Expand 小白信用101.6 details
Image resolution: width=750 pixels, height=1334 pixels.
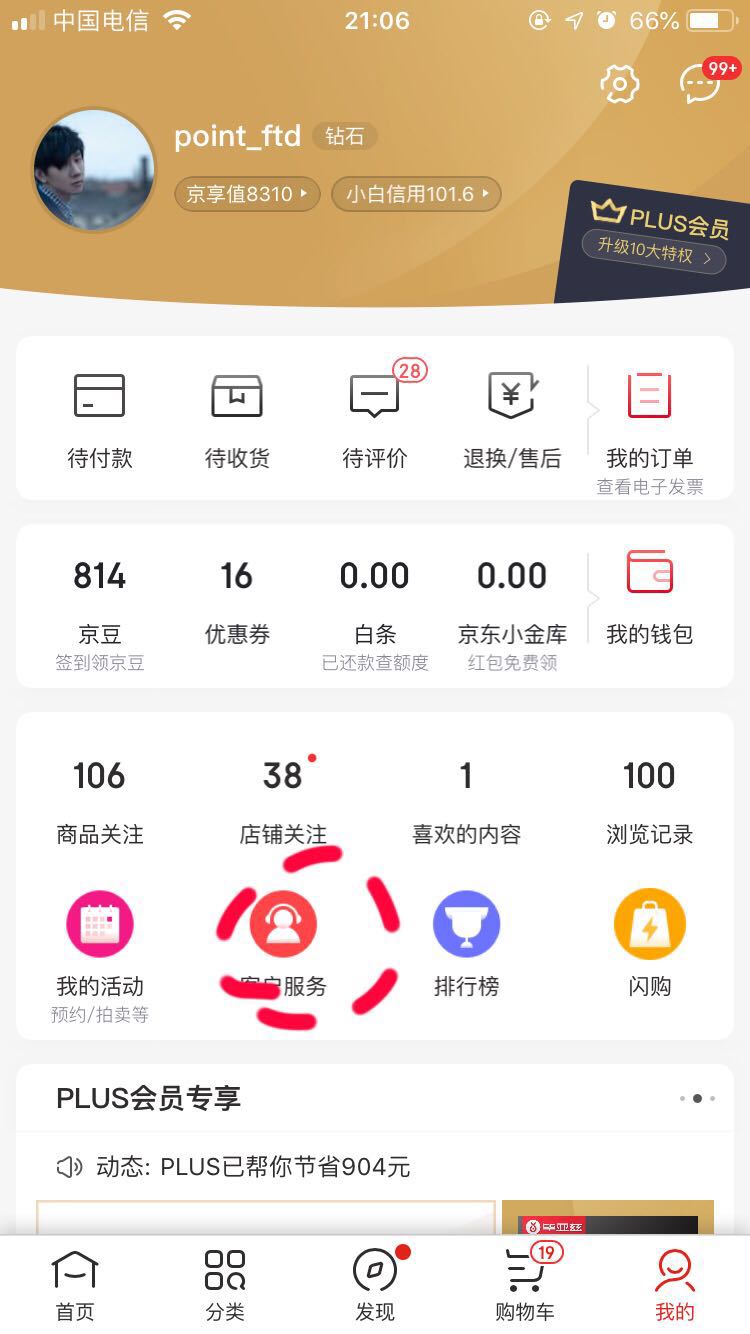[x=416, y=194]
